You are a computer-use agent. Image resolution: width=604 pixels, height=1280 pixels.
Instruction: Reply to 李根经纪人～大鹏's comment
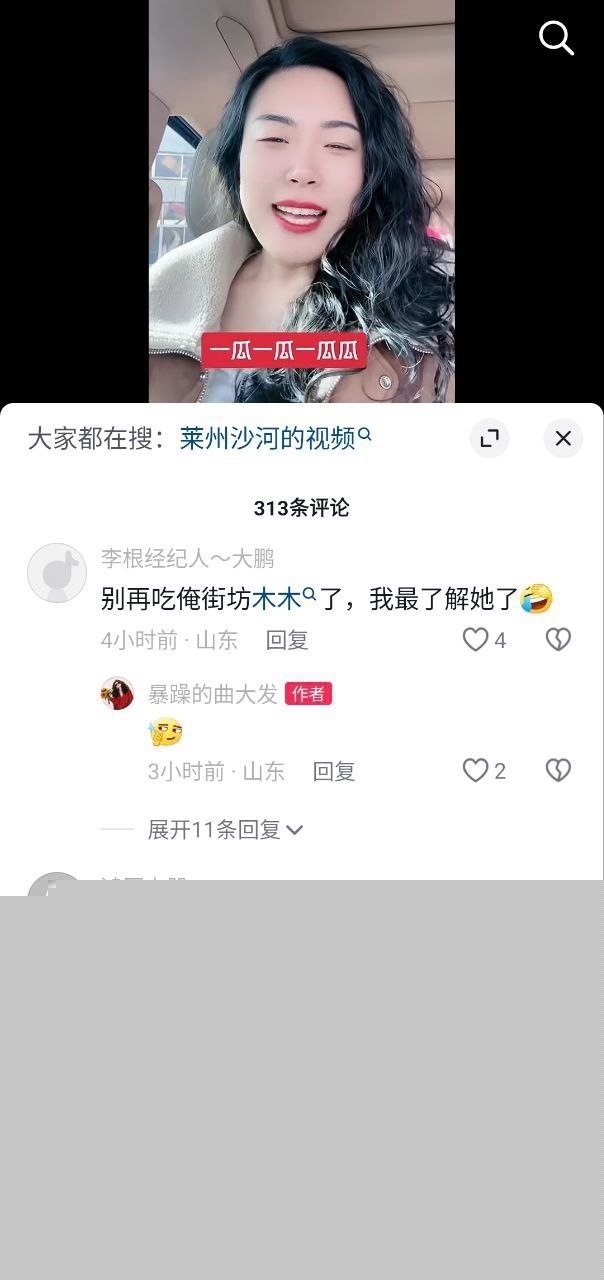pyautogui.click(x=287, y=640)
